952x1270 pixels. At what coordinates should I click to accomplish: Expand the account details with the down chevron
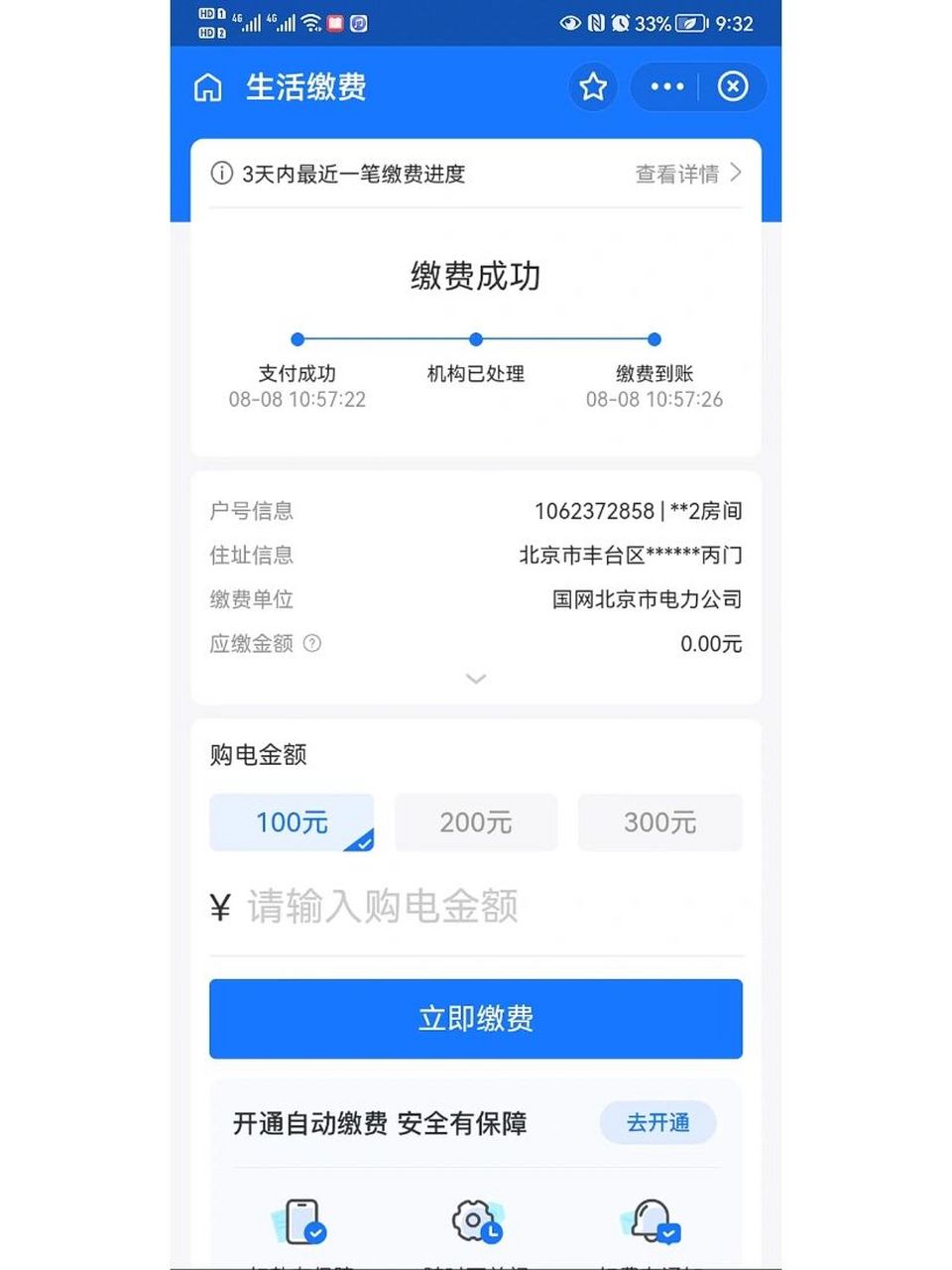(x=475, y=678)
